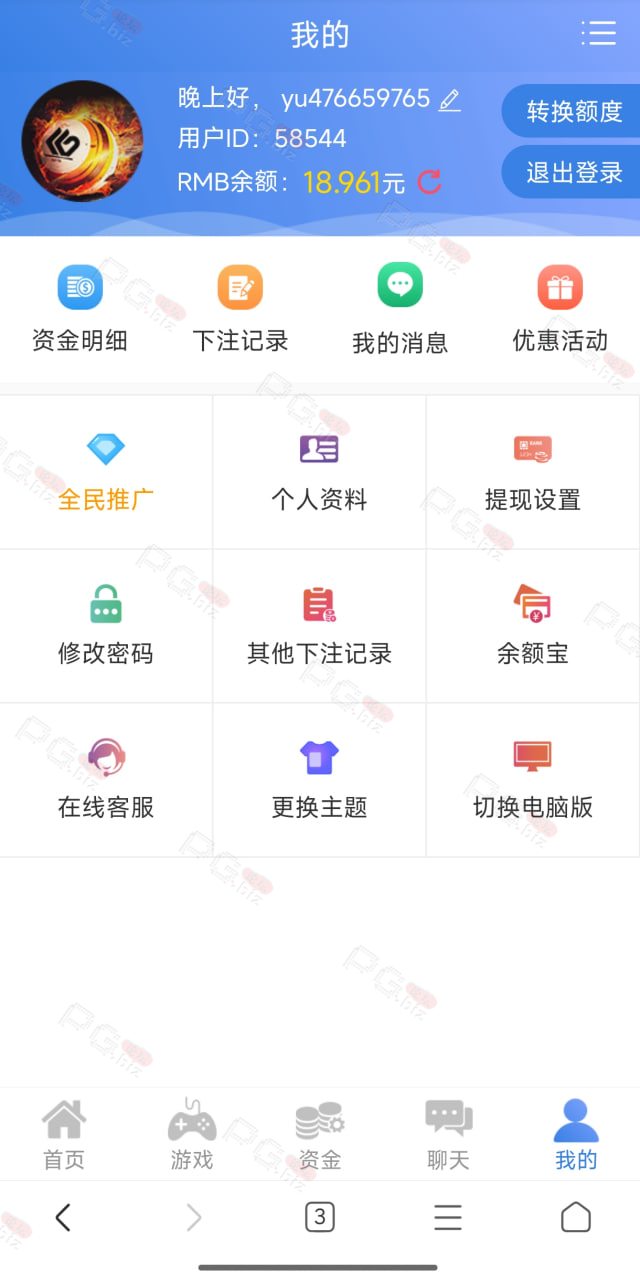View 下注记录 betting records
Image resolution: width=640 pixels, height=1280 pixels.
(240, 309)
